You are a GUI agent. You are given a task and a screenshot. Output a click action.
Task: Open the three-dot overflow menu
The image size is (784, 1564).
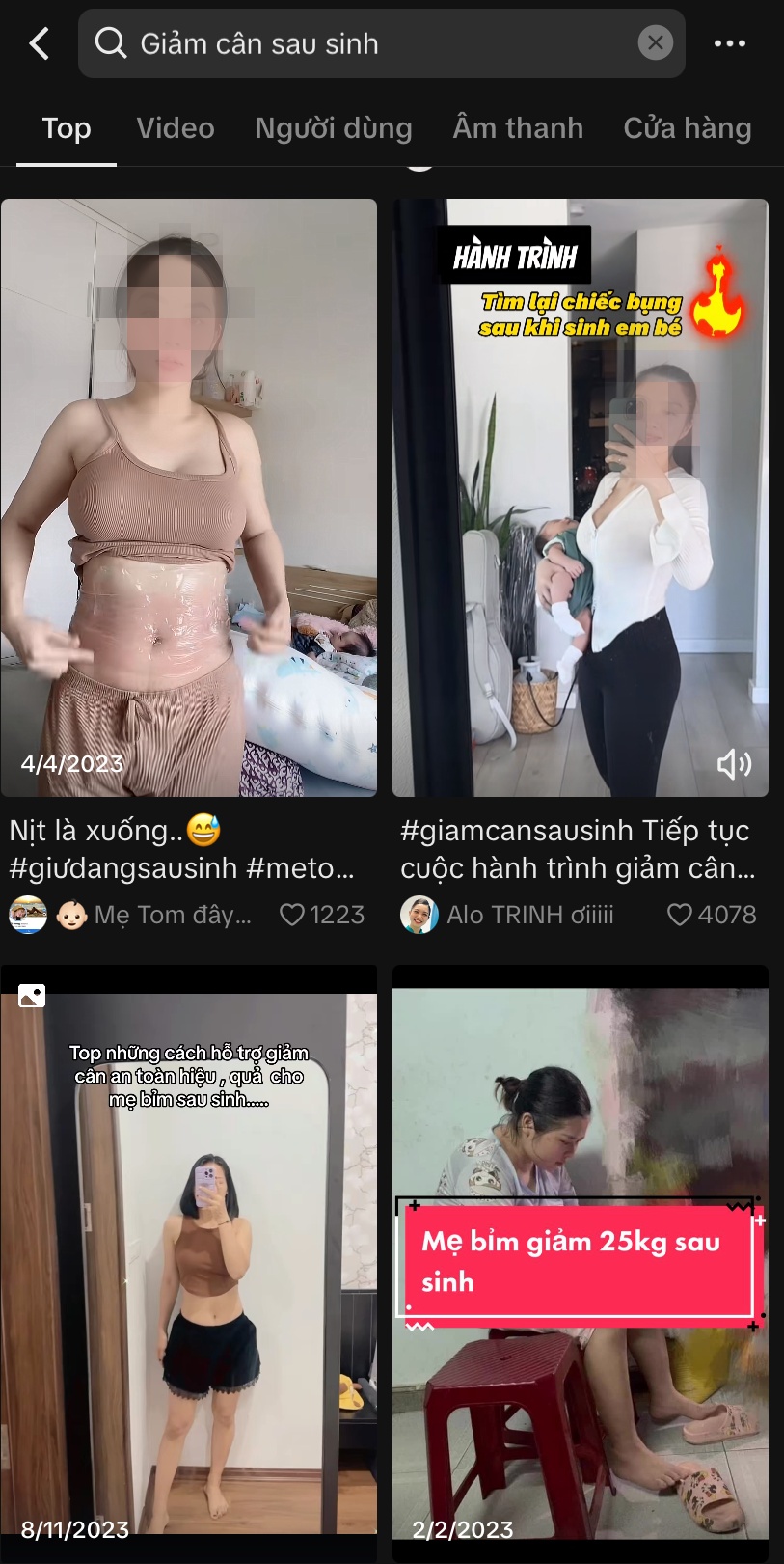[729, 43]
